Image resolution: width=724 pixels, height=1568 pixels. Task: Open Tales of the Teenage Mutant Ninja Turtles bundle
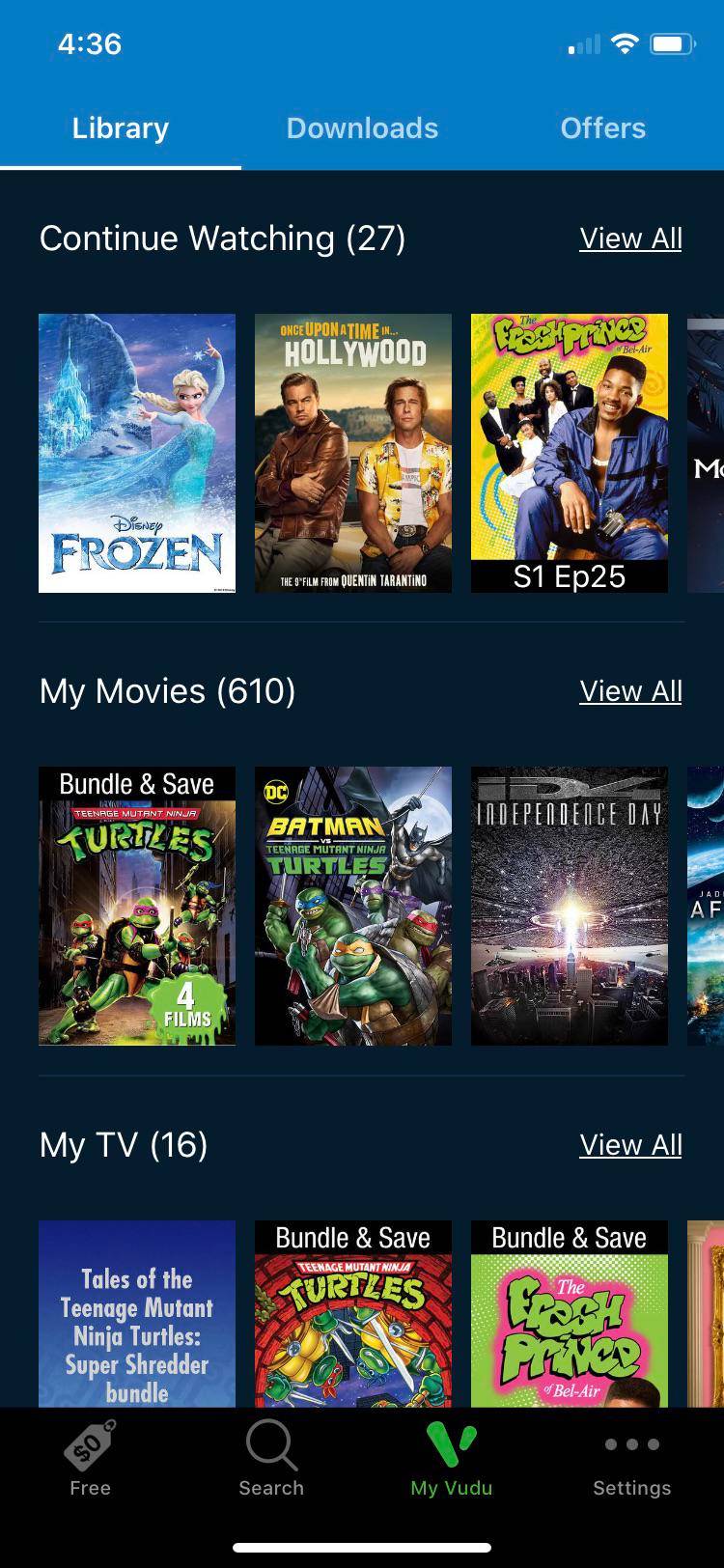point(136,1332)
